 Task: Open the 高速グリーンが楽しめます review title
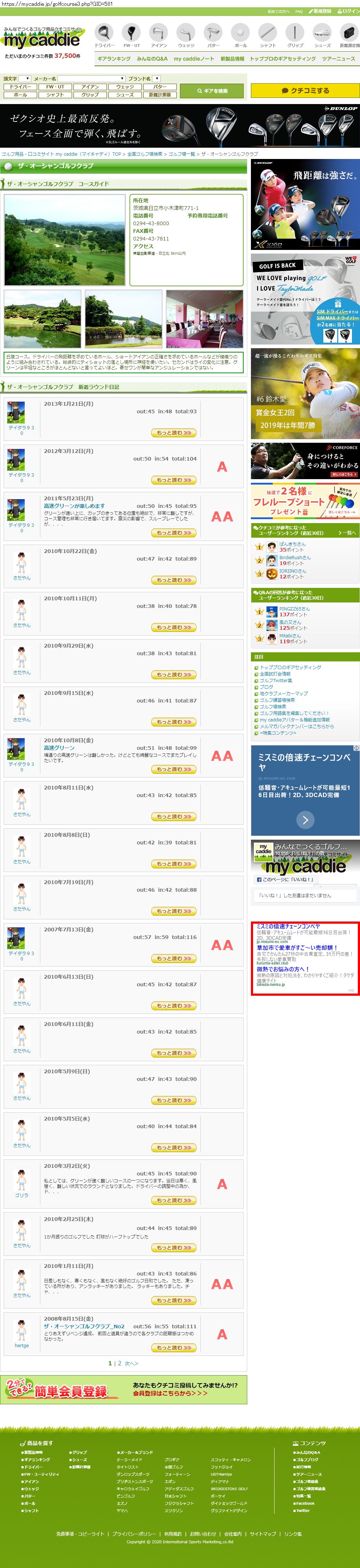click(74, 506)
